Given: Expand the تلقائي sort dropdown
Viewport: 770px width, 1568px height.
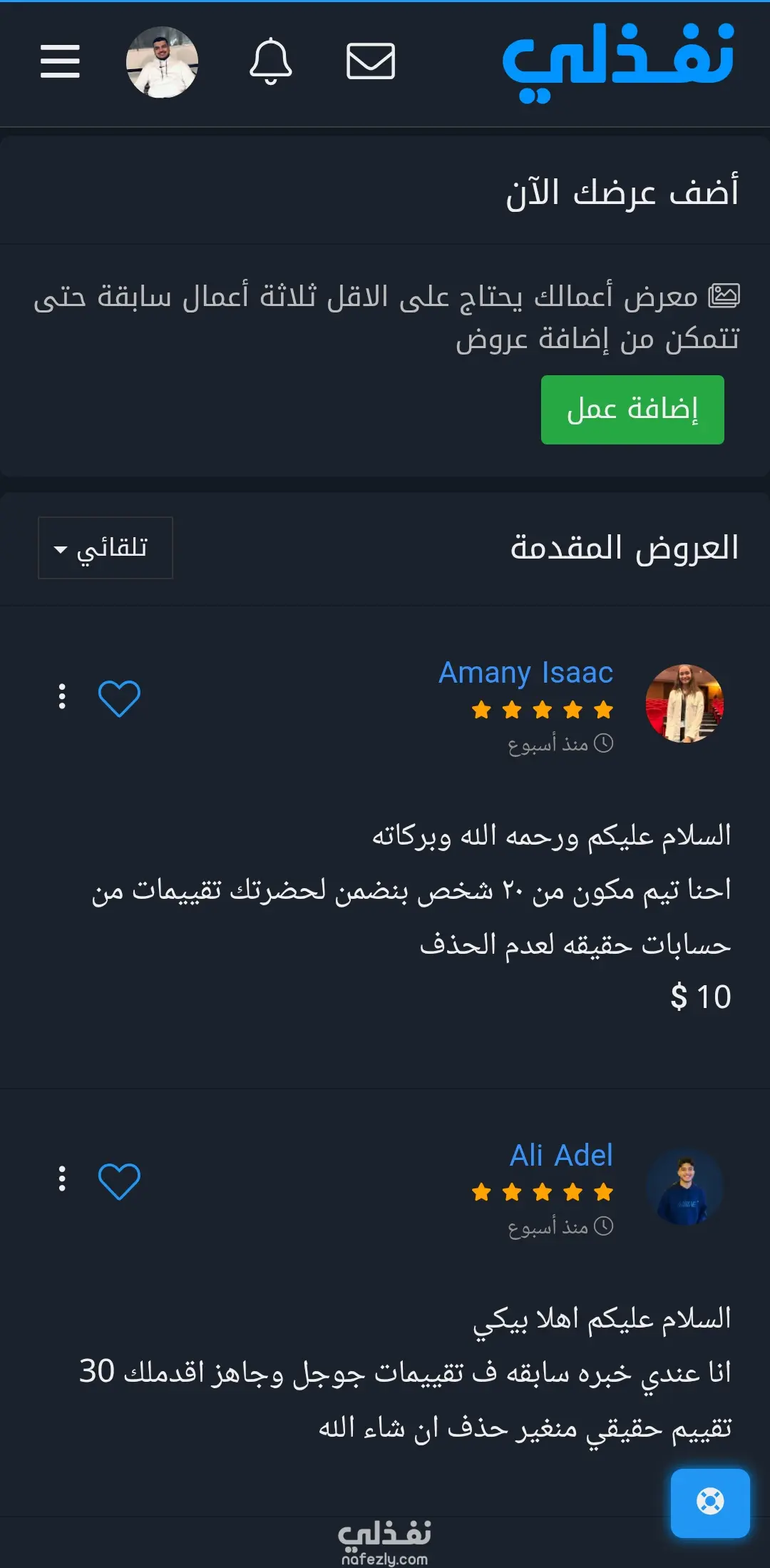Looking at the screenshot, I should click(106, 548).
